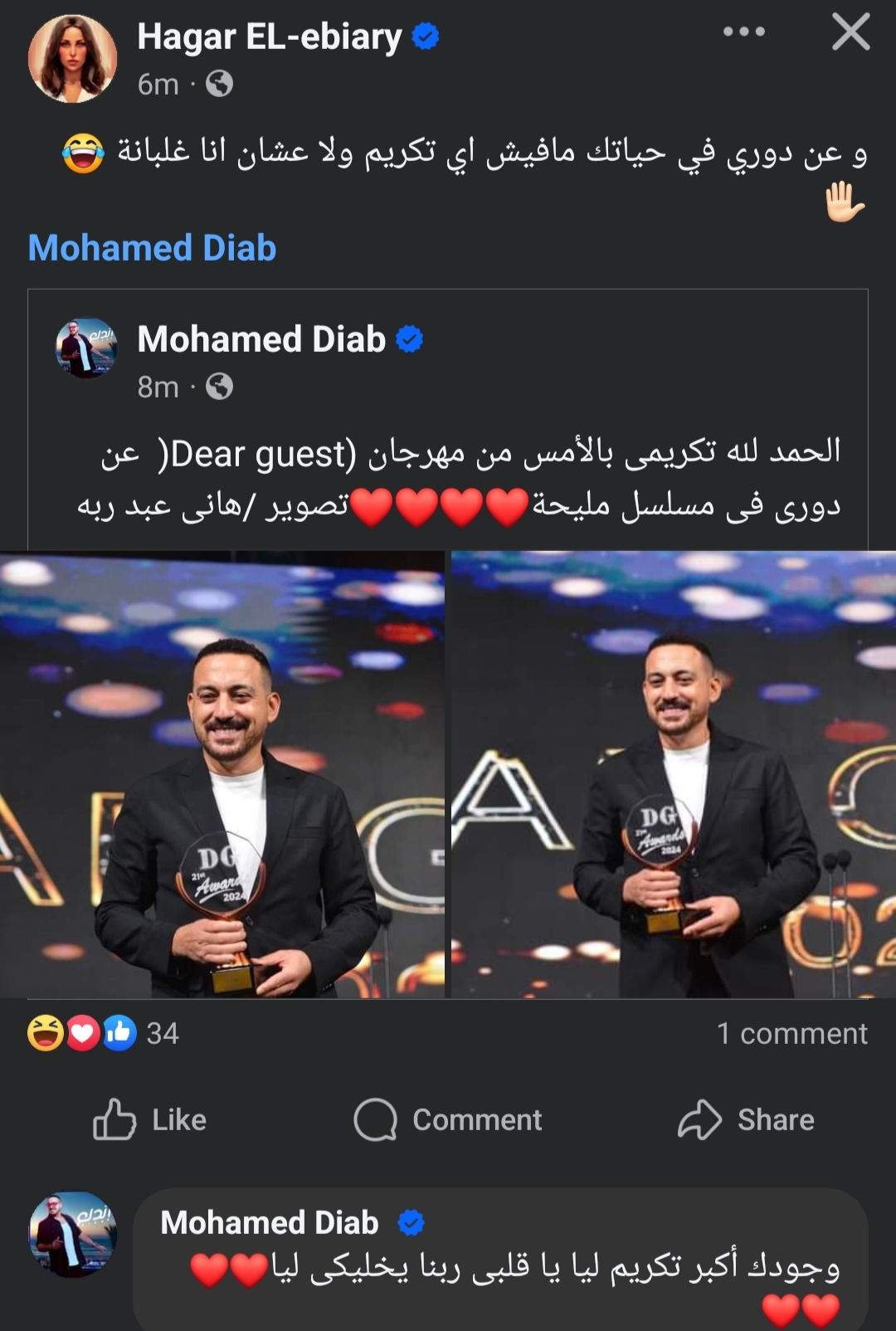Image resolution: width=896 pixels, height=1331 pixels.
Task: Open Hagar EL-ebiary's profile name
Action: pos(269,37)
